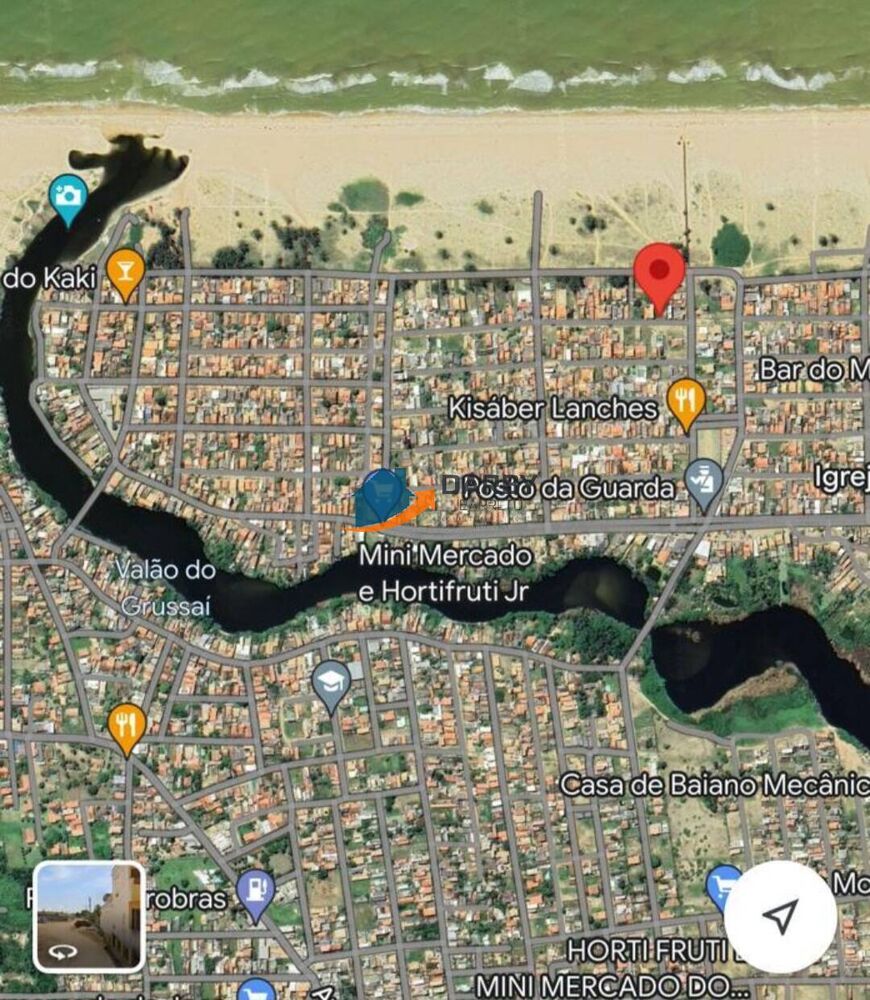Open the camera photo spot marker
This screenshot has width=870, height=1000.
point(68,195)
